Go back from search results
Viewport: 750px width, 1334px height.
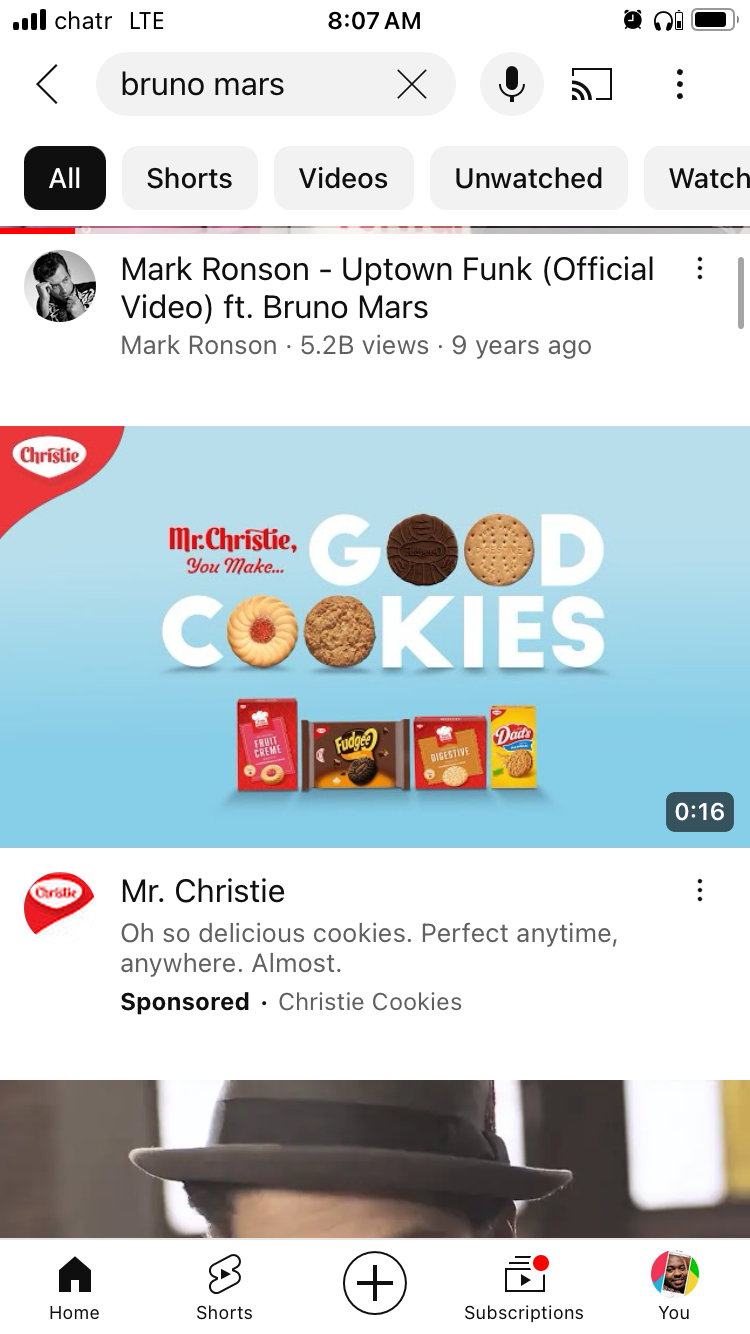click(x=47, y=85)
